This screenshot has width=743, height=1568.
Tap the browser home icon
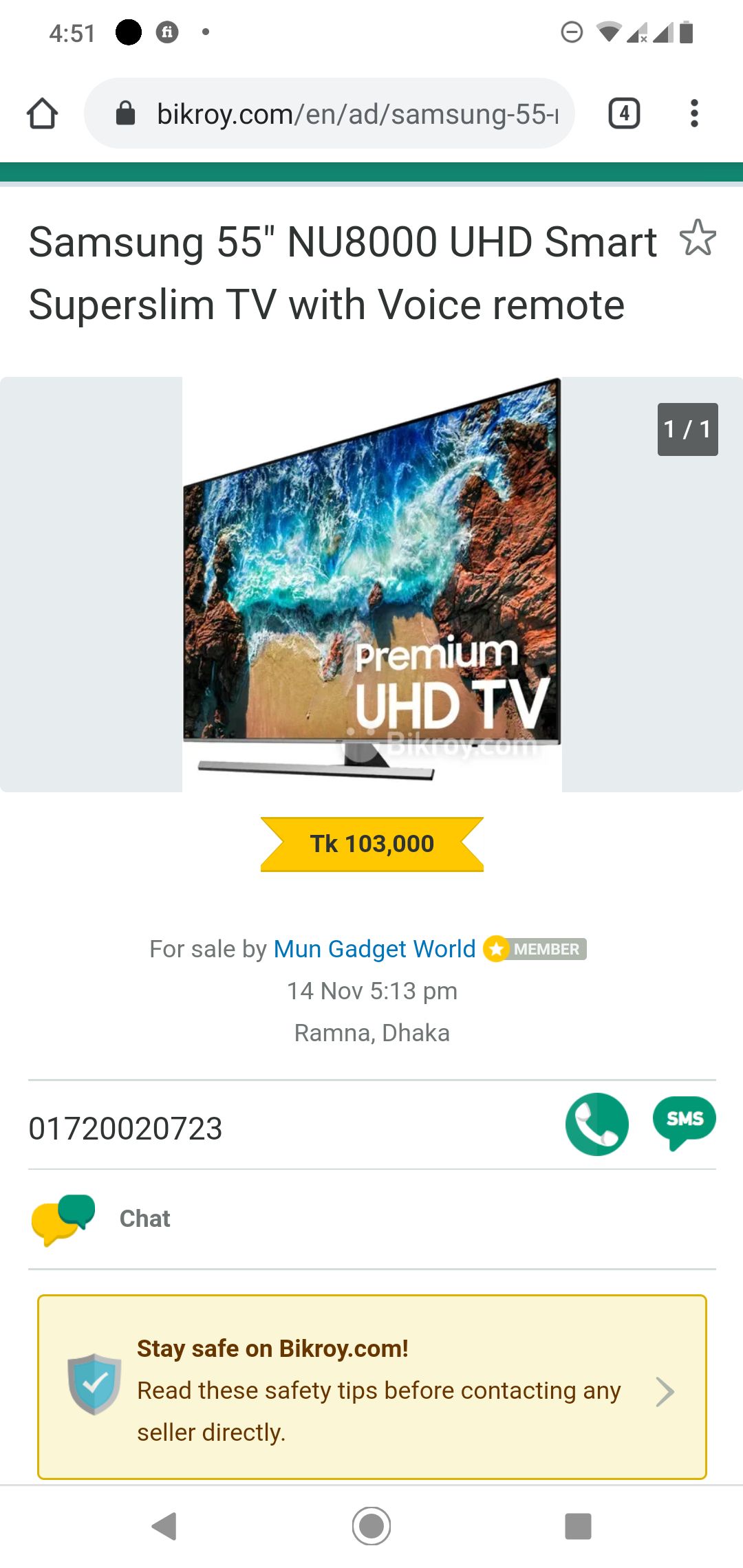[x=42, y=113]
